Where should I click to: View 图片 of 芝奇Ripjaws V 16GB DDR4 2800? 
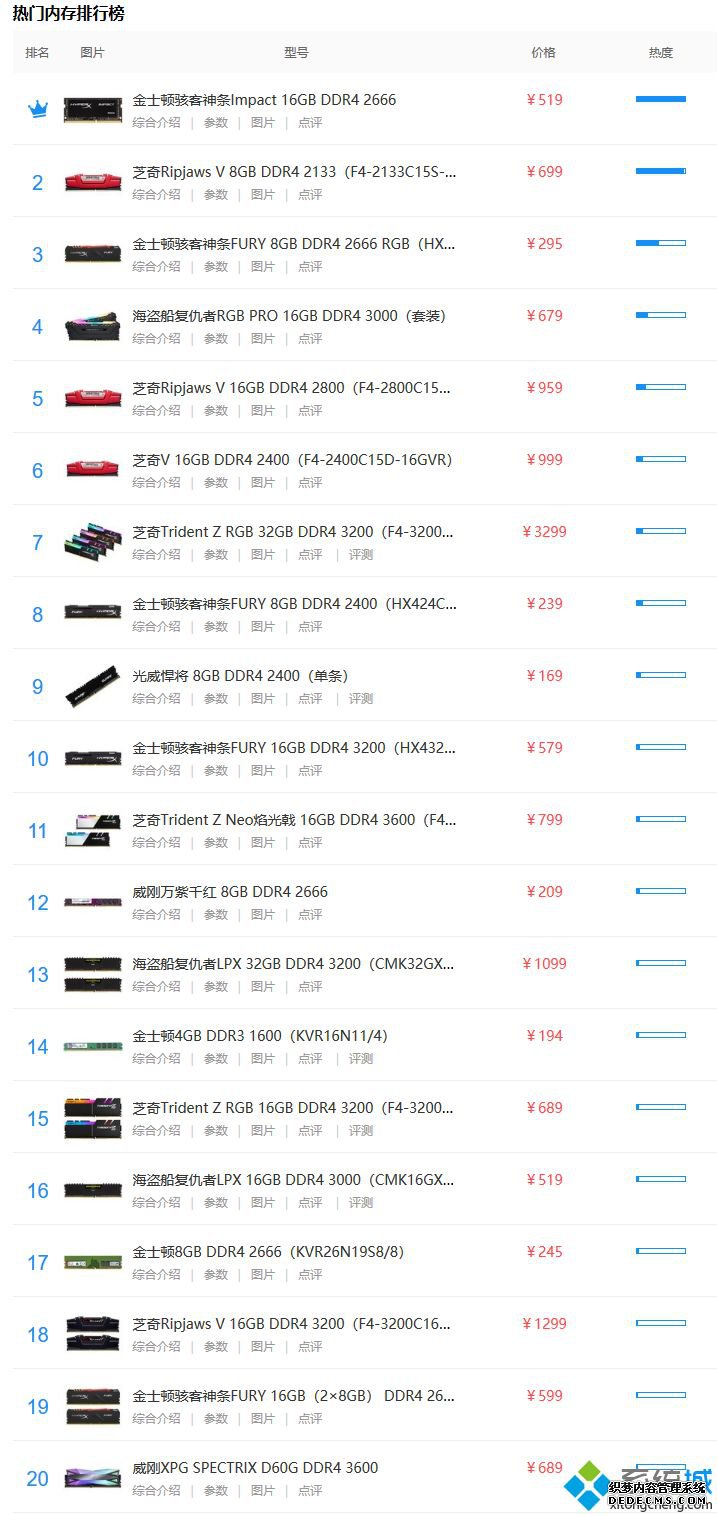(x=262, y=411)
